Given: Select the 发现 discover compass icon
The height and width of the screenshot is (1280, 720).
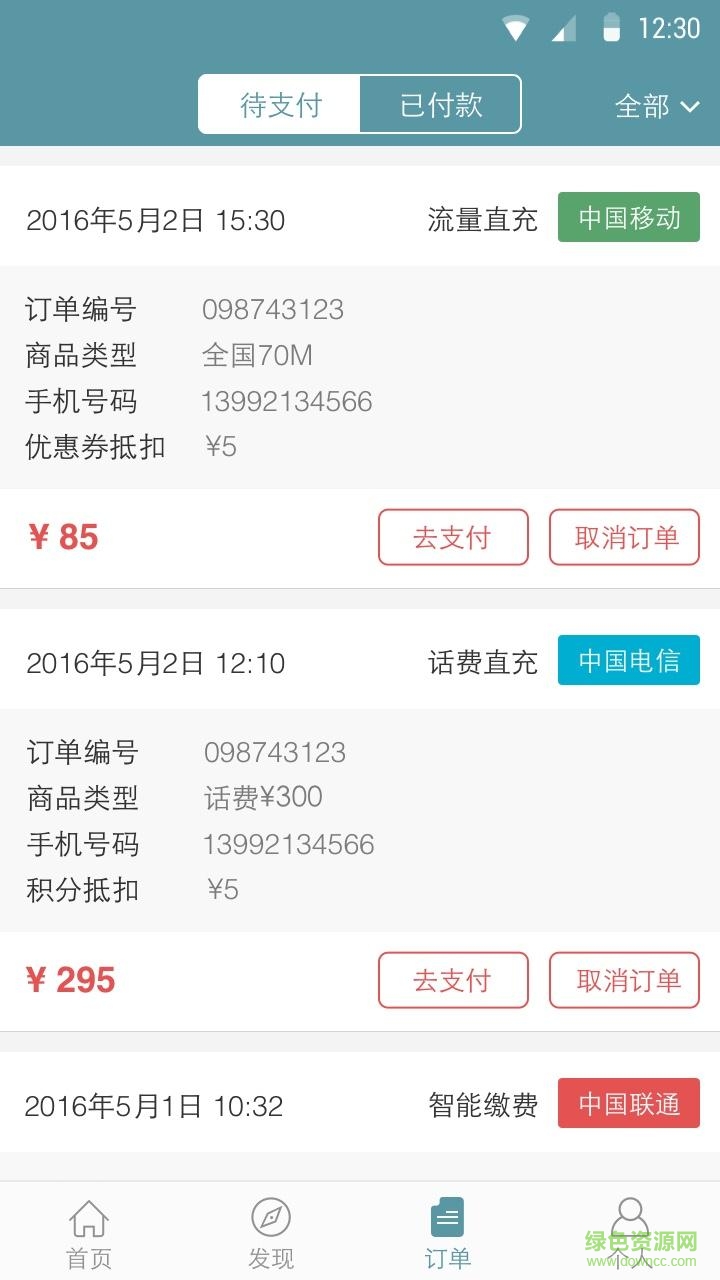Looking at the screenshot, I should click(x=268, y=1220).
